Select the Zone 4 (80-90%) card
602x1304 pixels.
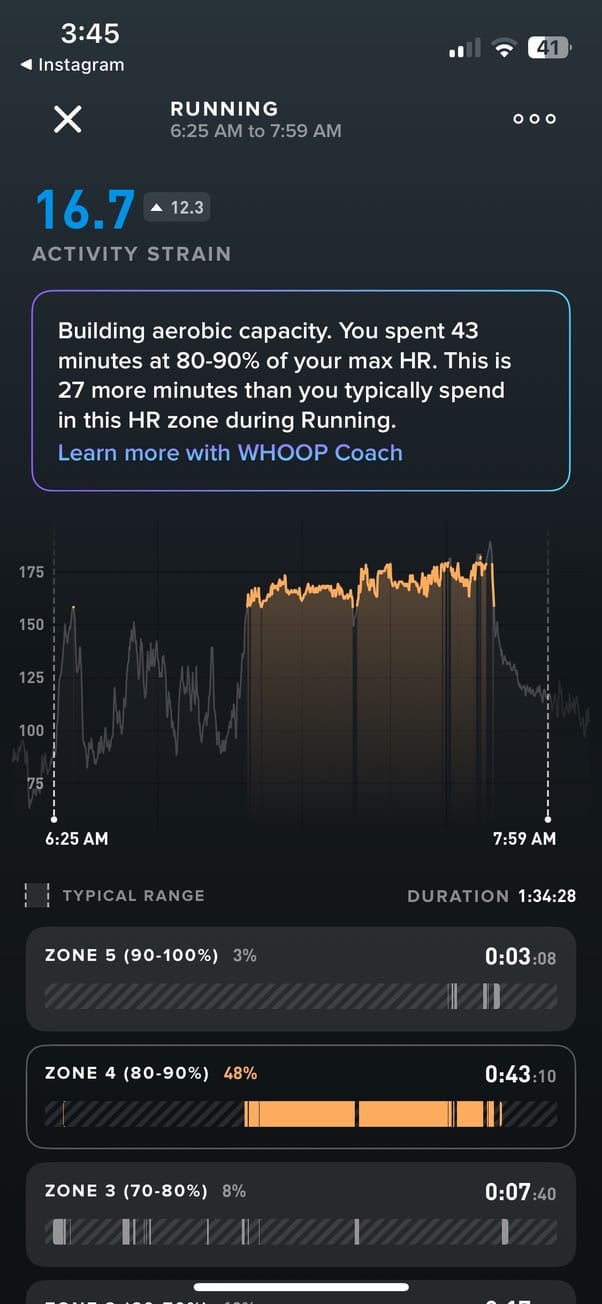(x=300, y=1096)
